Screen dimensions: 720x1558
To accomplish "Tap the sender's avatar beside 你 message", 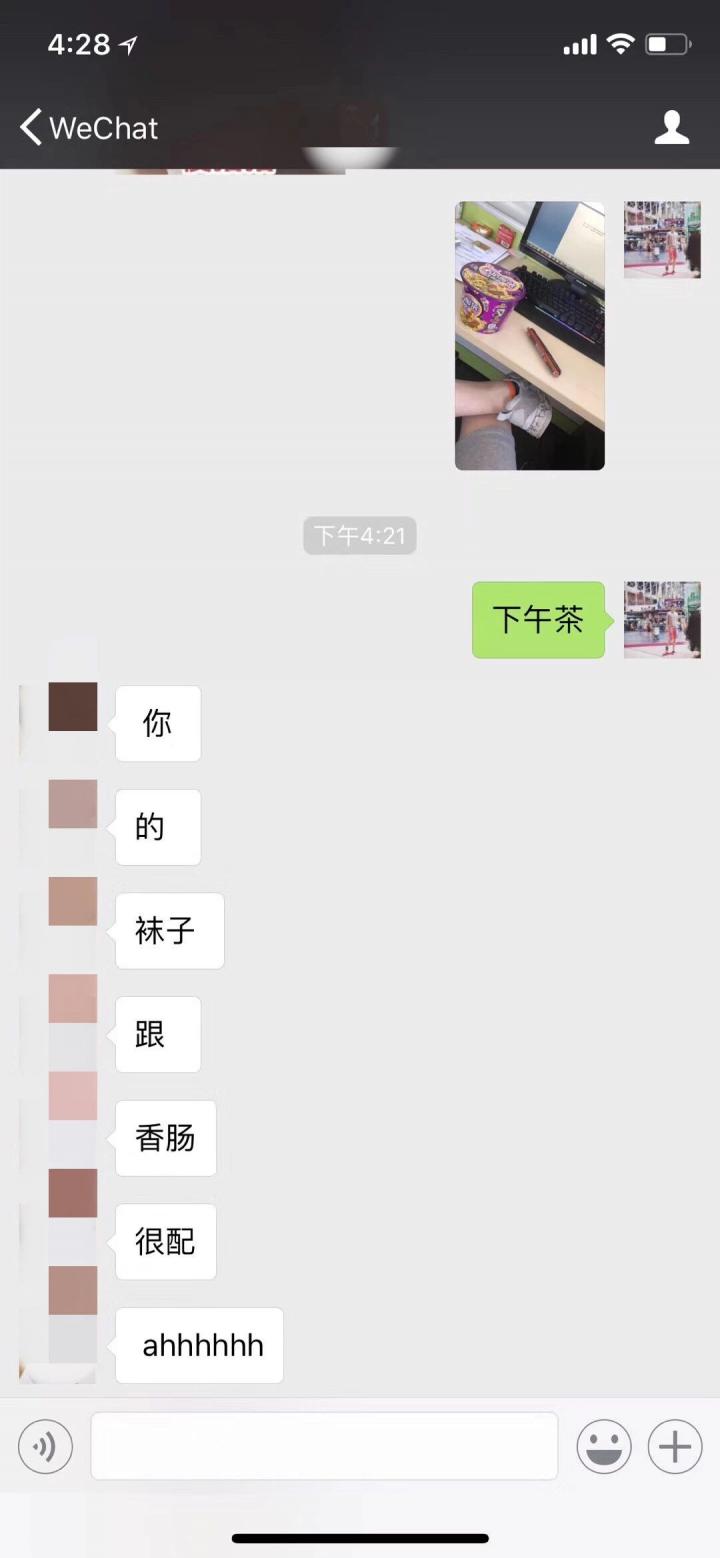I will (73, 707).
